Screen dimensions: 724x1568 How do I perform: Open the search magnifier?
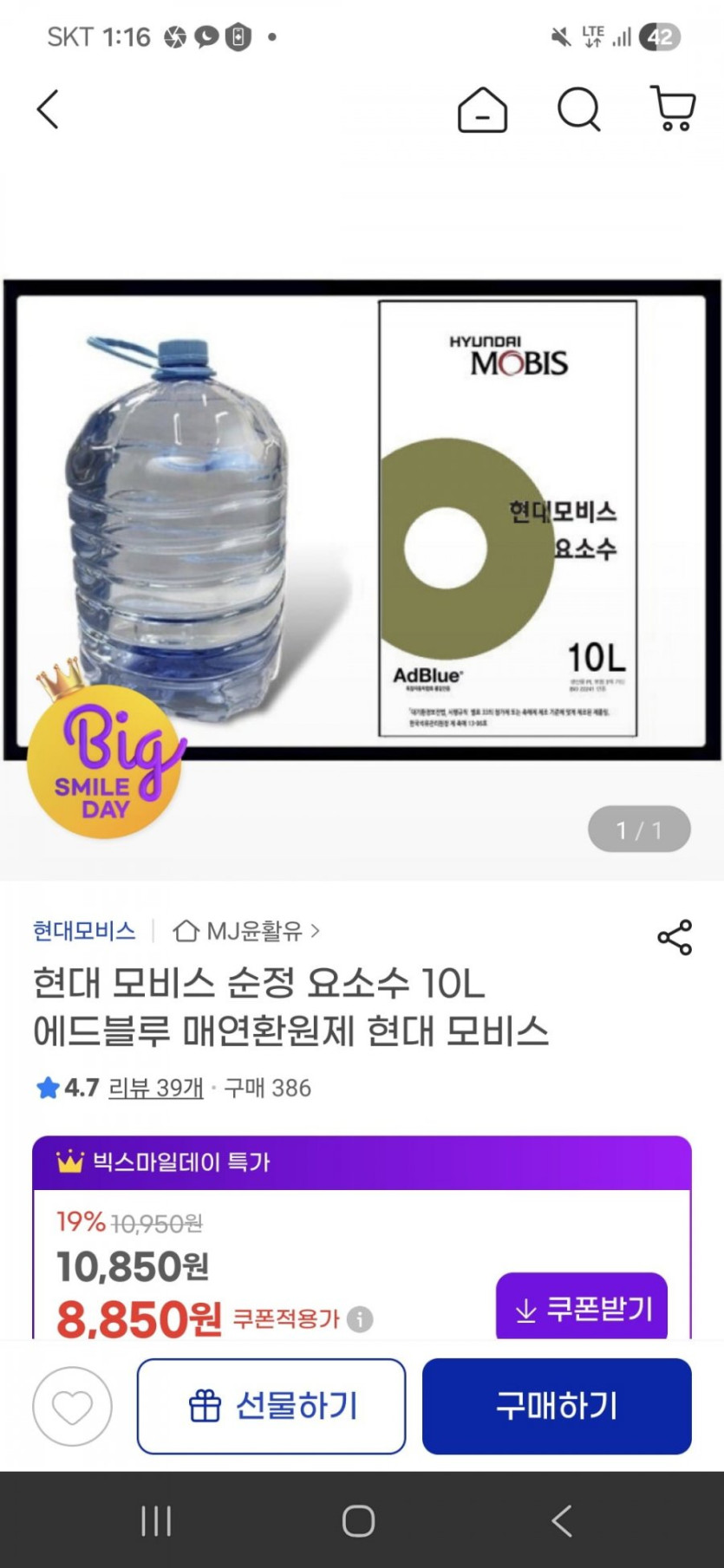coord(578,110)
